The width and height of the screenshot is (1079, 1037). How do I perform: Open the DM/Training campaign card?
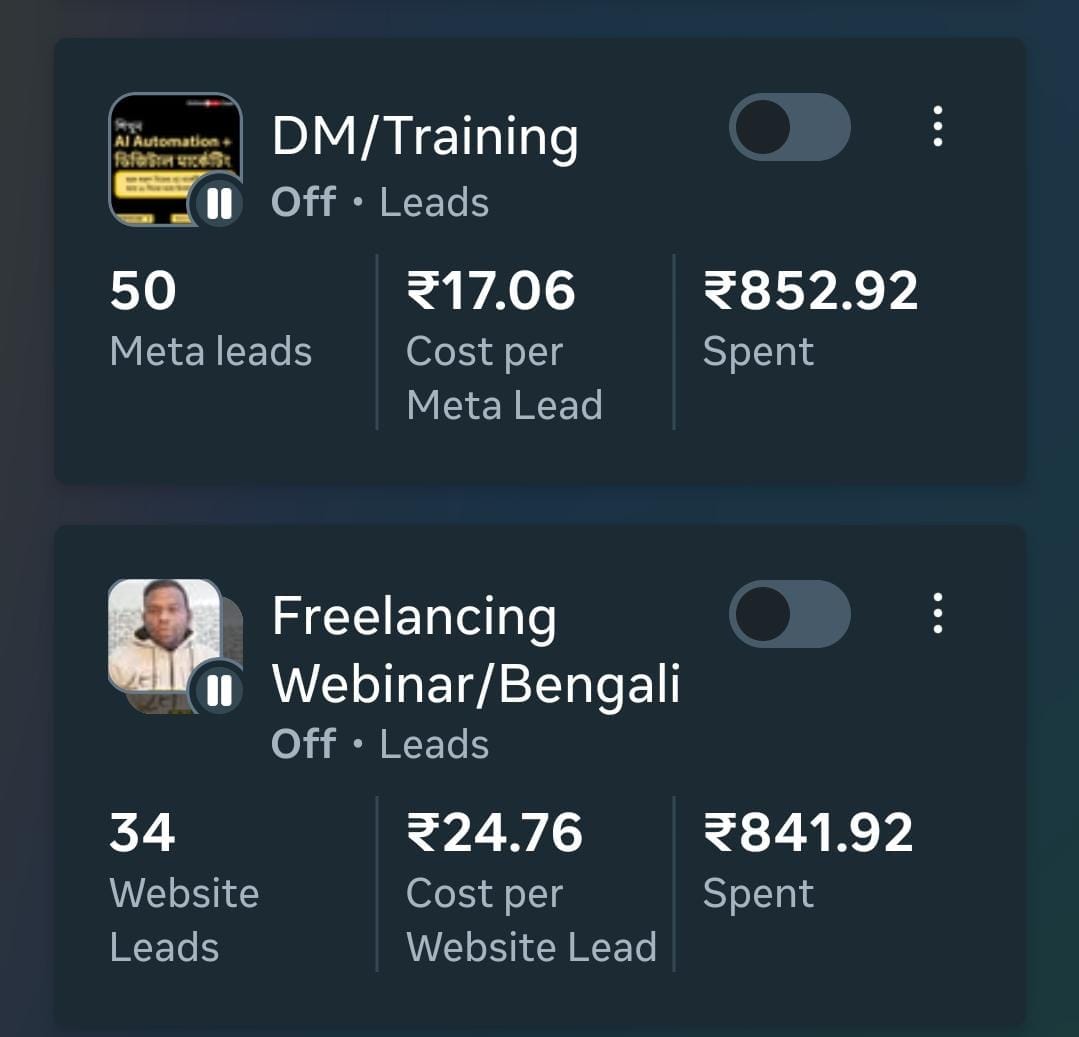424,137
